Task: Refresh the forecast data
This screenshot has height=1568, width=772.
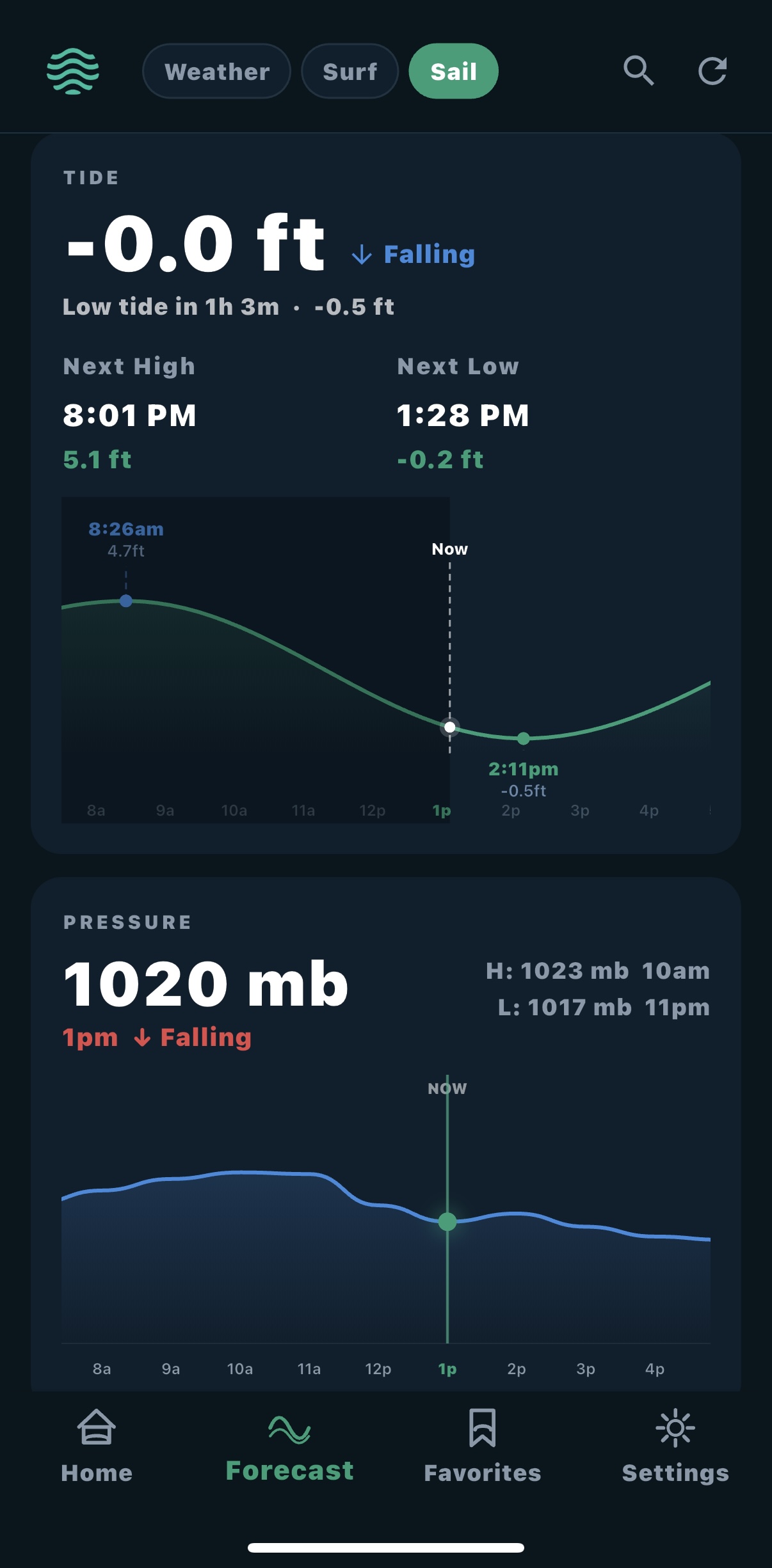Action: [712, 70]
